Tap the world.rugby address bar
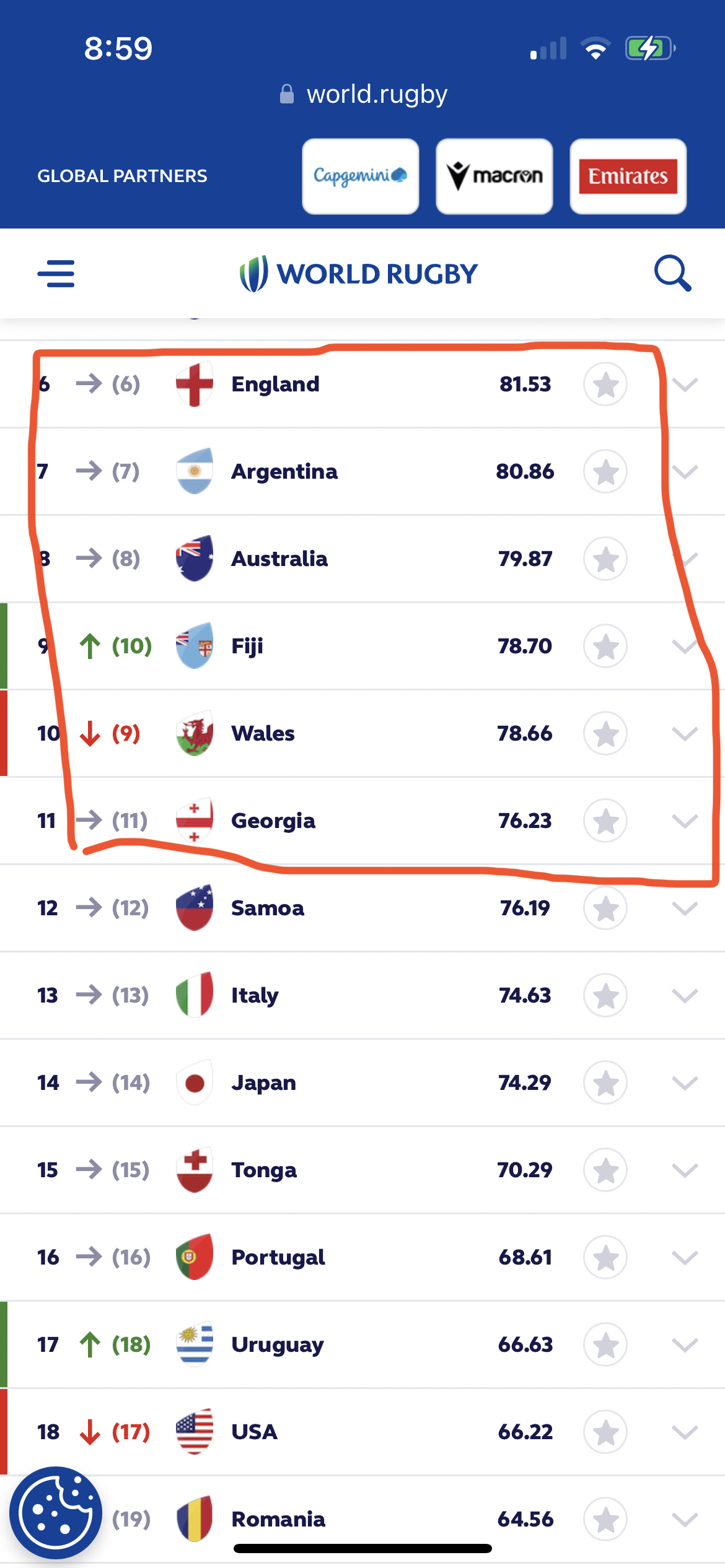The height and width of the screenshot is (1568, 725). [363, 94]
